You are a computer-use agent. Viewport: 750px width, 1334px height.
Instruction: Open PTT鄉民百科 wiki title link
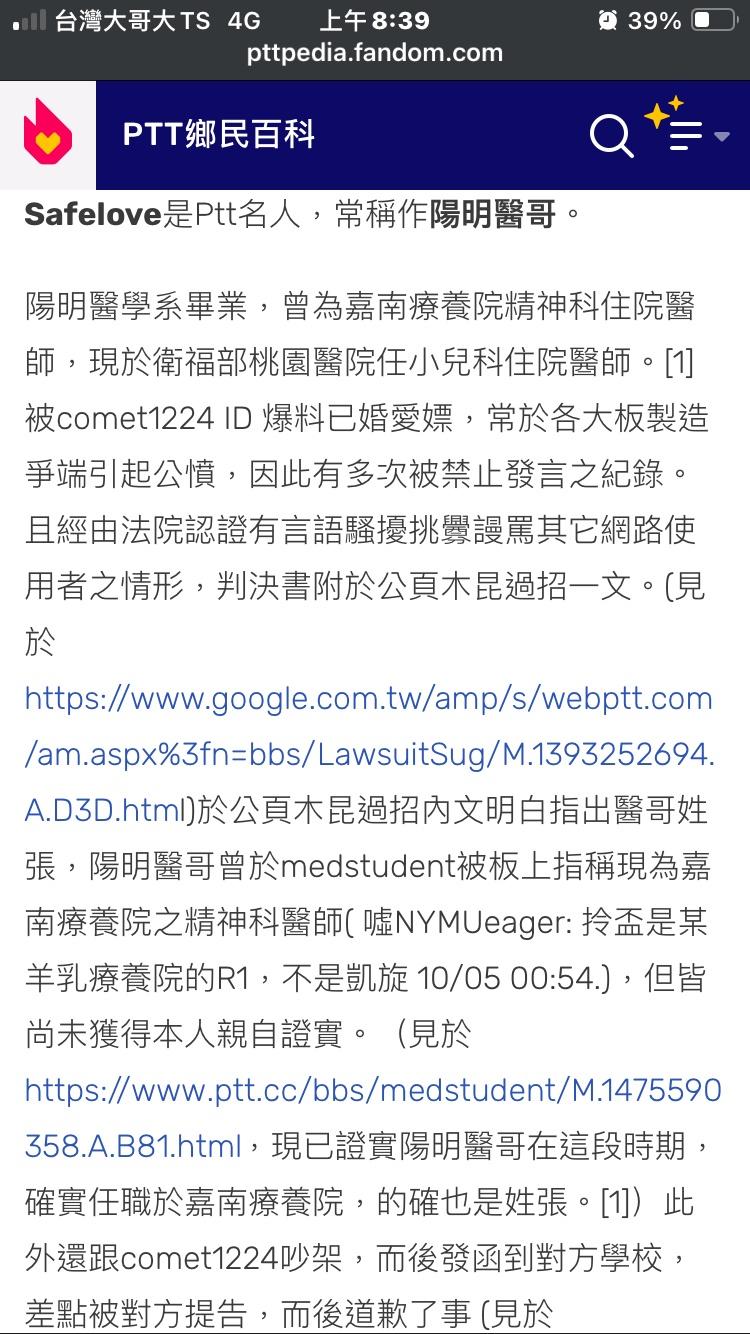219,135
